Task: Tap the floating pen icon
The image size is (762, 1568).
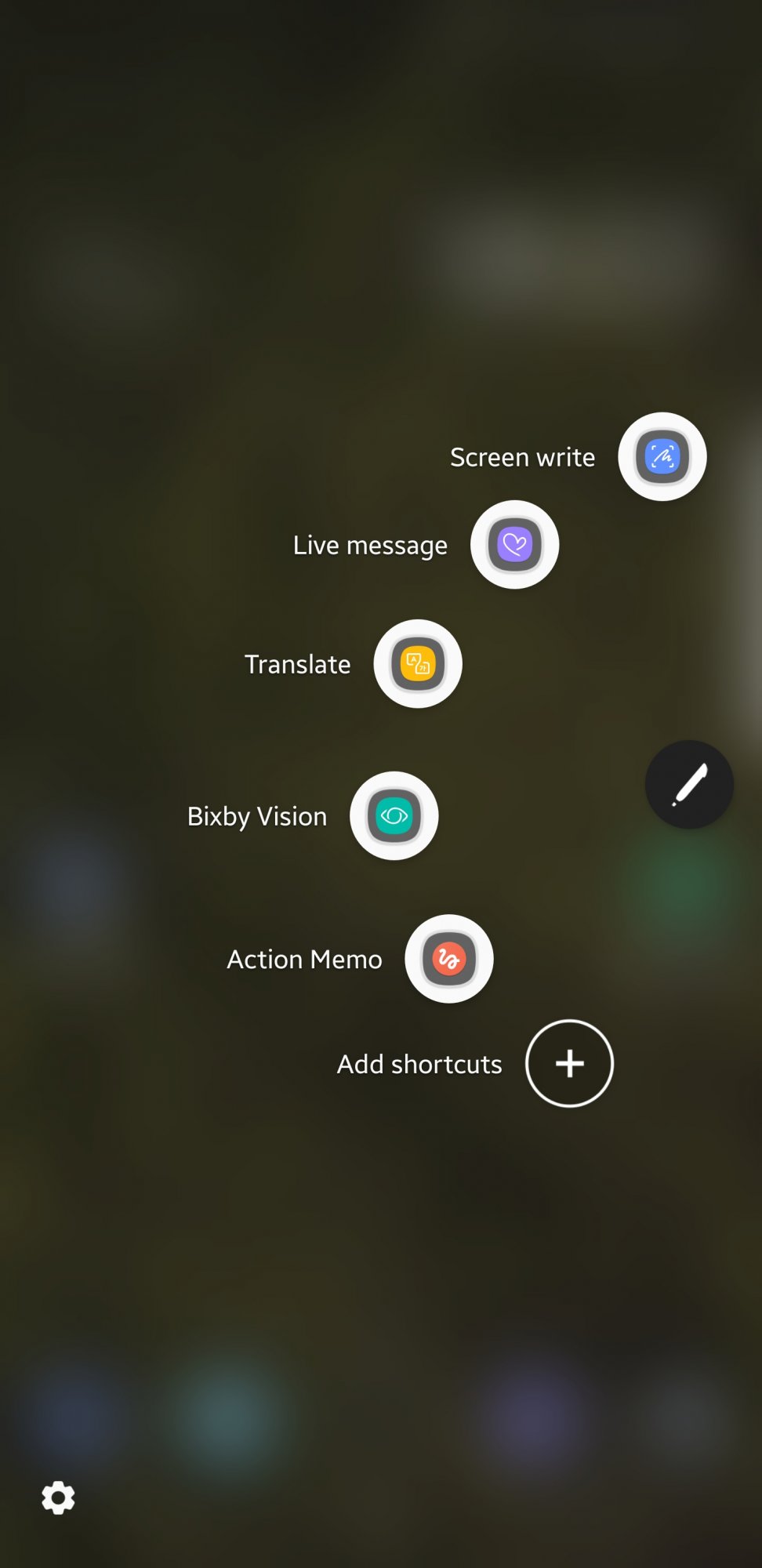Action: point(689,784)
